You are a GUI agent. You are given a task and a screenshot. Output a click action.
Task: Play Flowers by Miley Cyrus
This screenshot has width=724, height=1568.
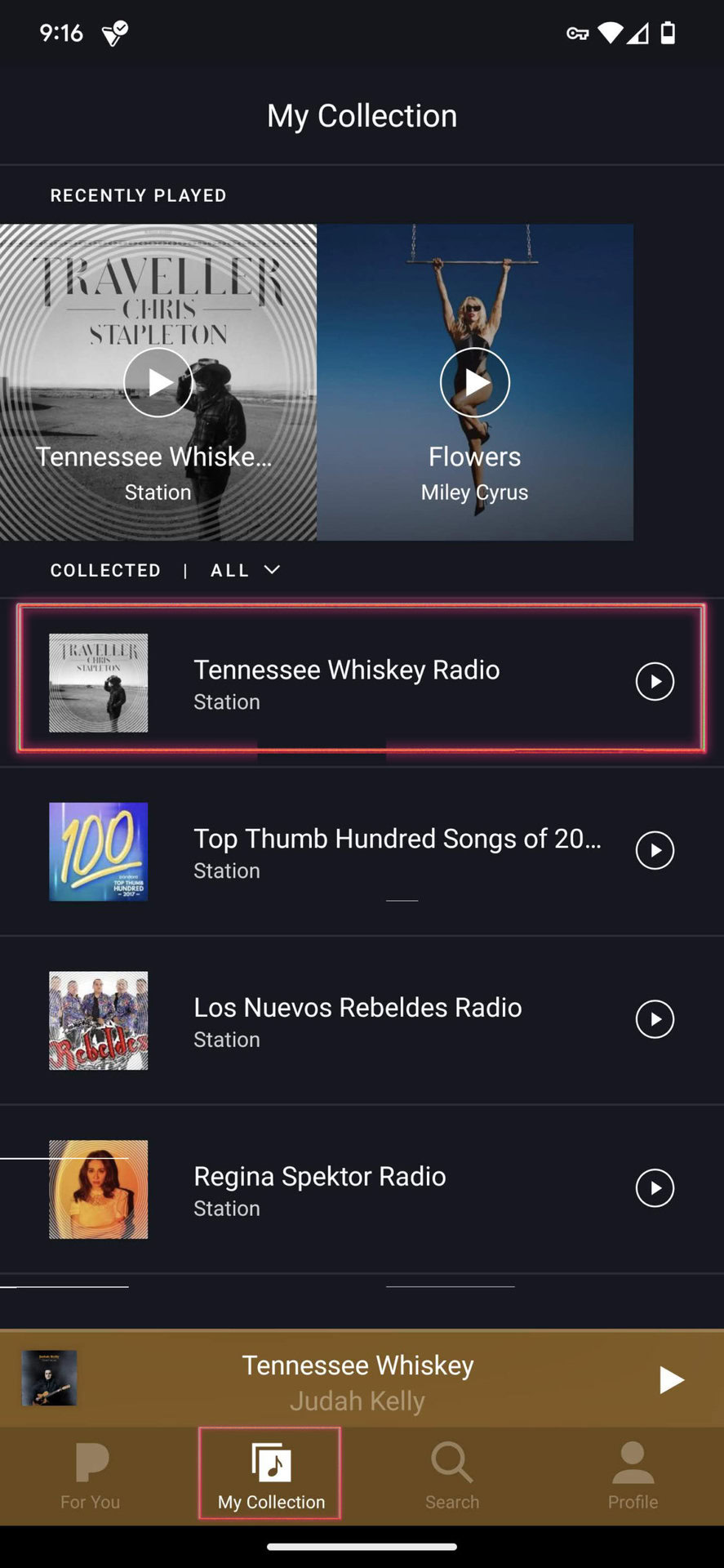[x=474, y=382]
